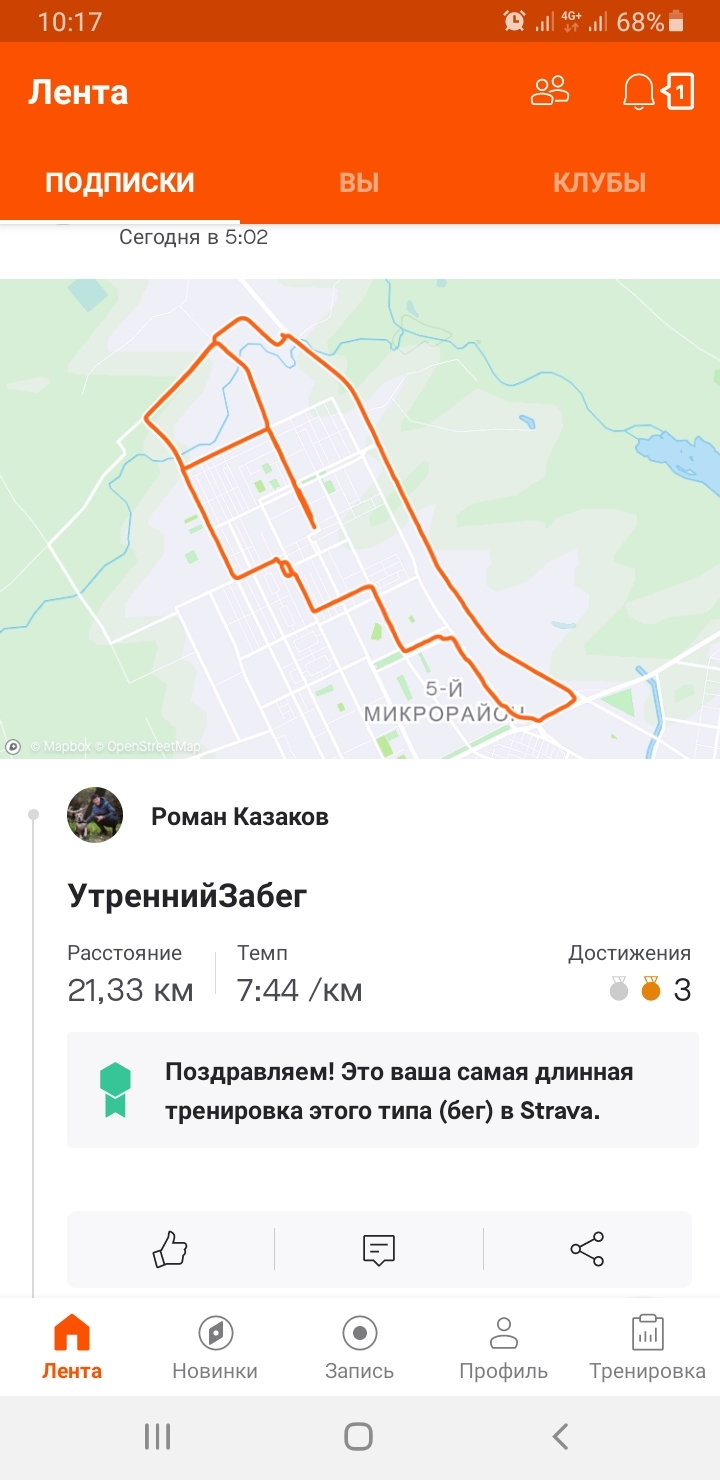Switch to the Тренировка tab
The image size is (720, 1480).
[x=647, y=1347]
